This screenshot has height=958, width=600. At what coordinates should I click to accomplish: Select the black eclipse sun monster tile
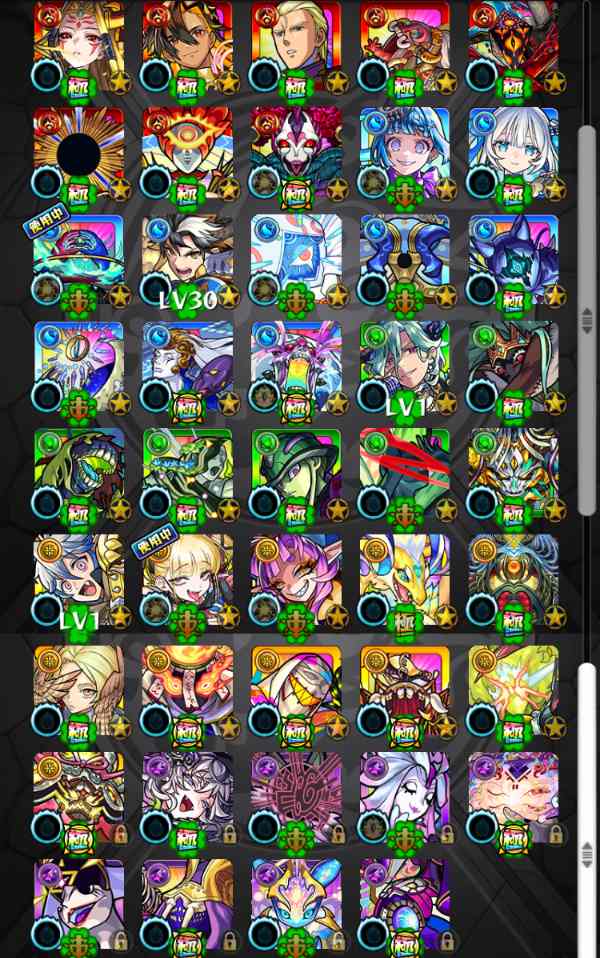coord(79,153)
